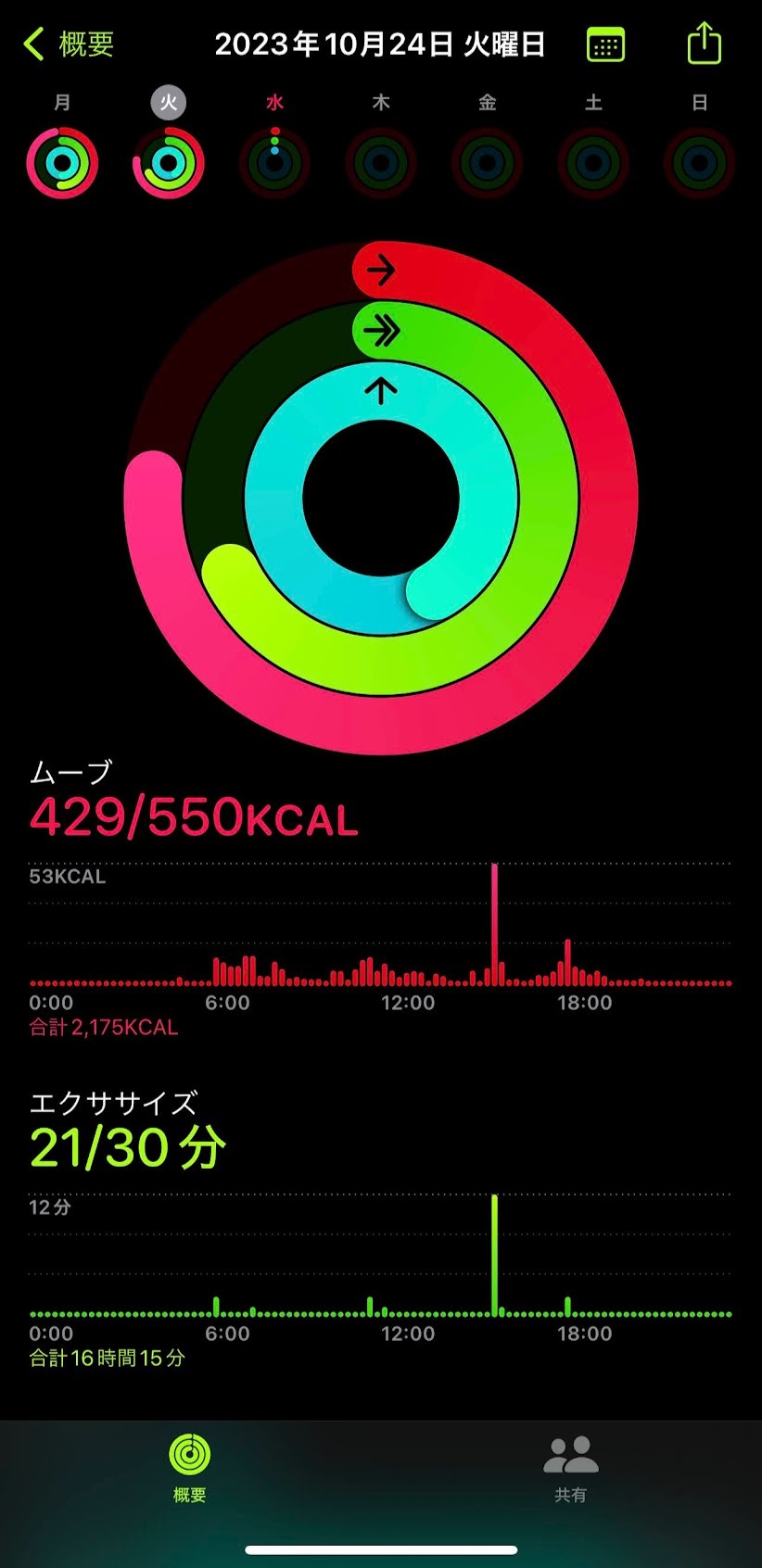
Task: Share this activity summary
Action: pyautogui.click(x=704, y=44)
